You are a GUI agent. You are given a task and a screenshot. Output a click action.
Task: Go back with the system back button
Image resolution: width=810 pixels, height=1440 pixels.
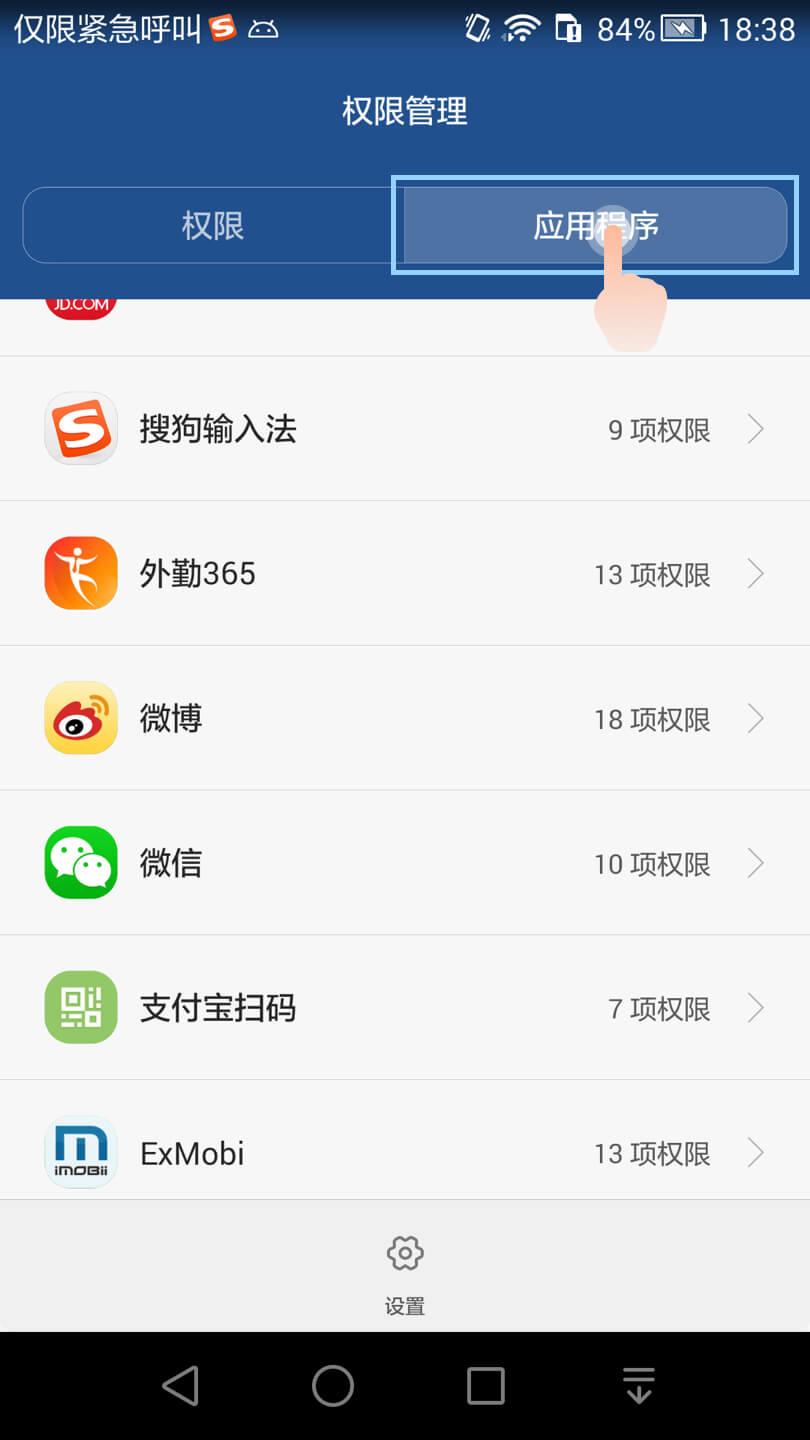(181, 1386)
